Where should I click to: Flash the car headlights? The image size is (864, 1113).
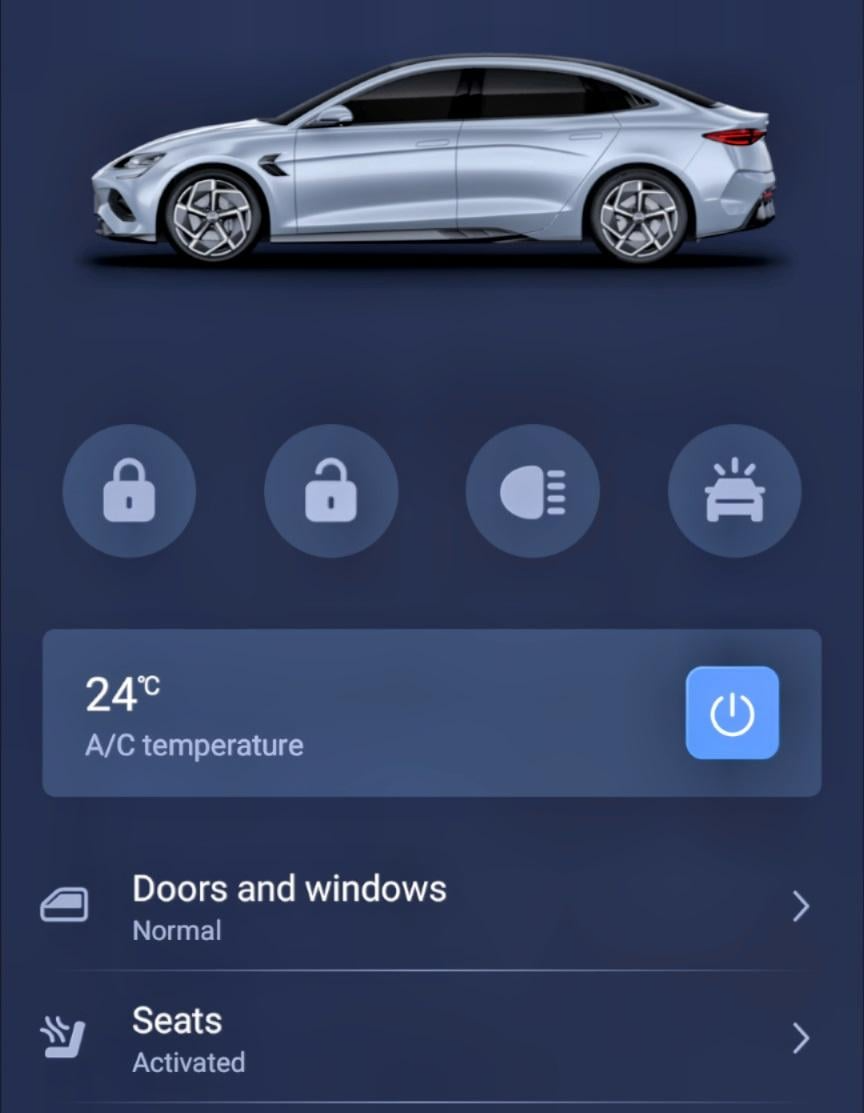pos(532,491)
